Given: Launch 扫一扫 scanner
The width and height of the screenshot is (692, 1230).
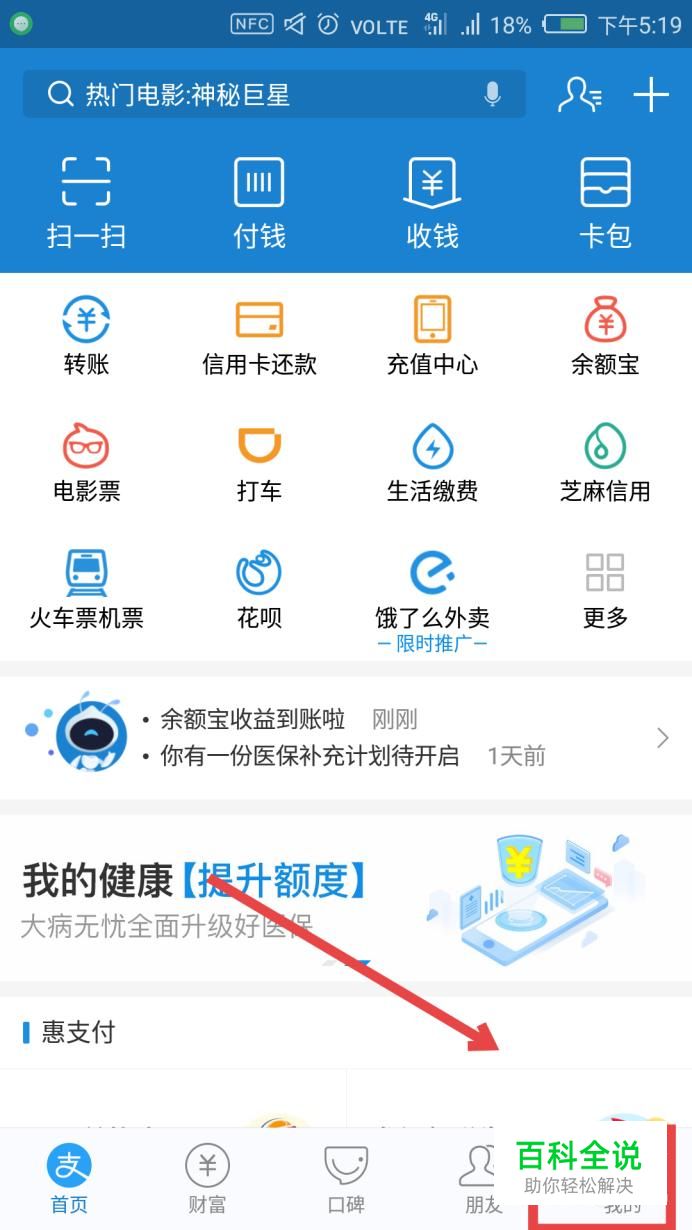Looking at the screenshot, I should (x=86, y=202).
